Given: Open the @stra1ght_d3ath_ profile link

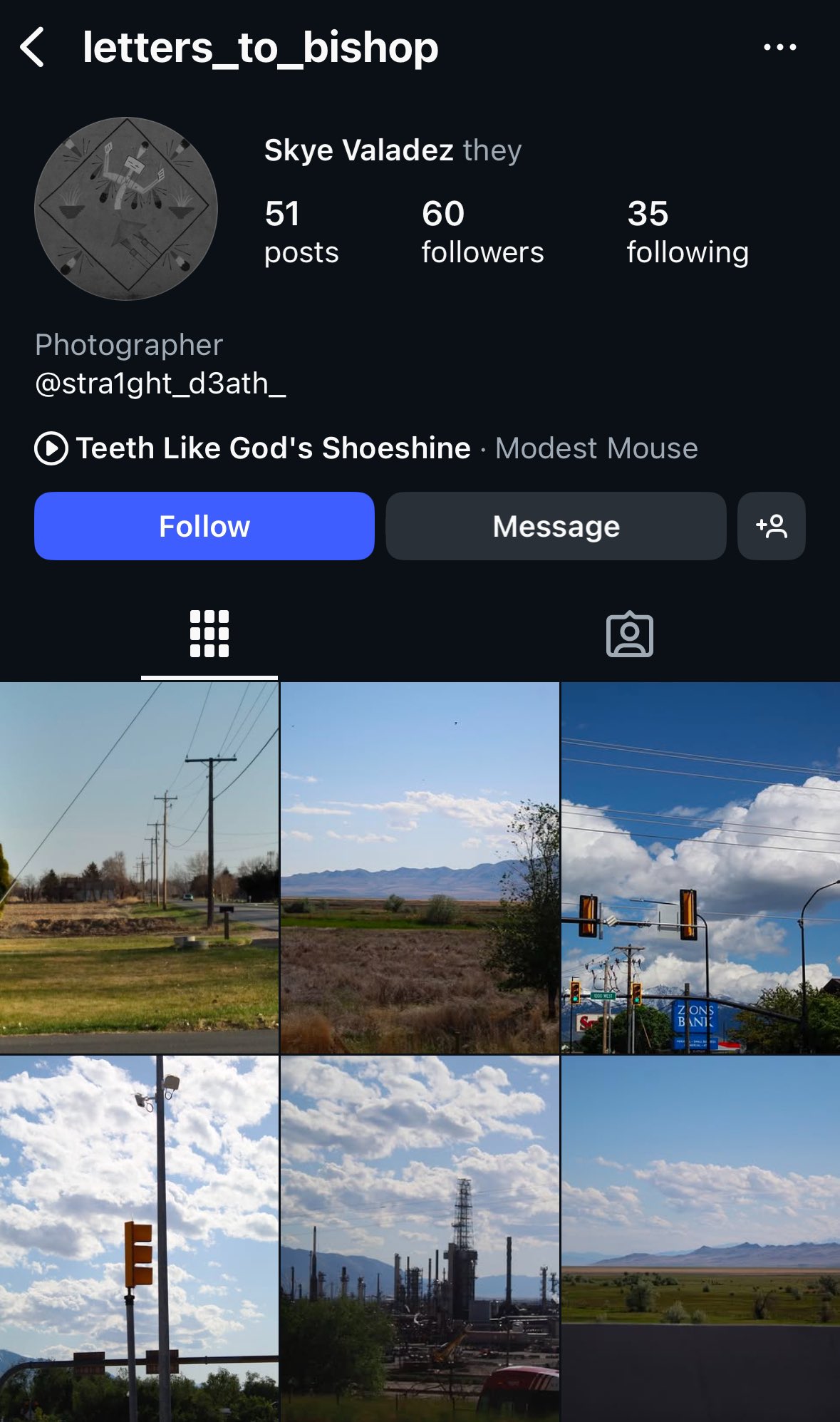Looking at the screenshot, I should [160, 383].
